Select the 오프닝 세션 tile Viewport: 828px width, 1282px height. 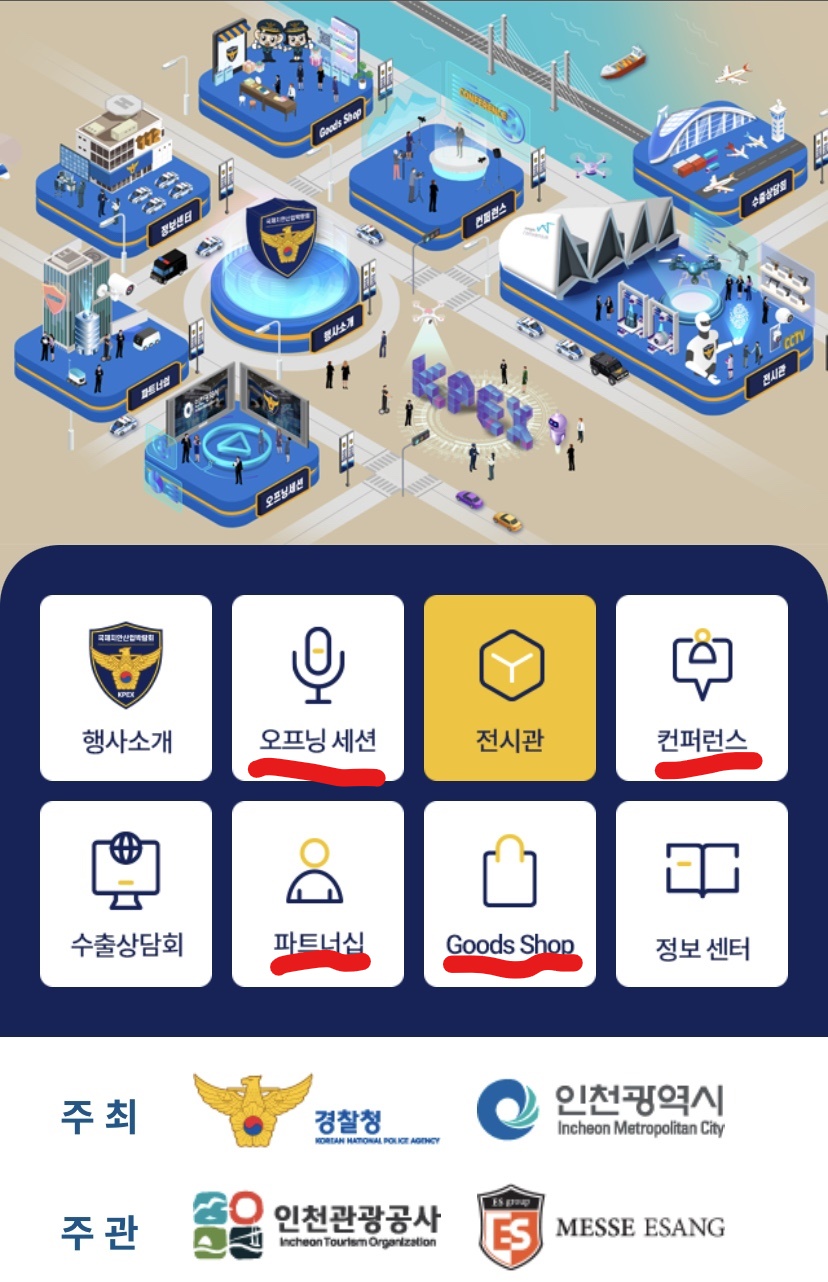(318, 688)
